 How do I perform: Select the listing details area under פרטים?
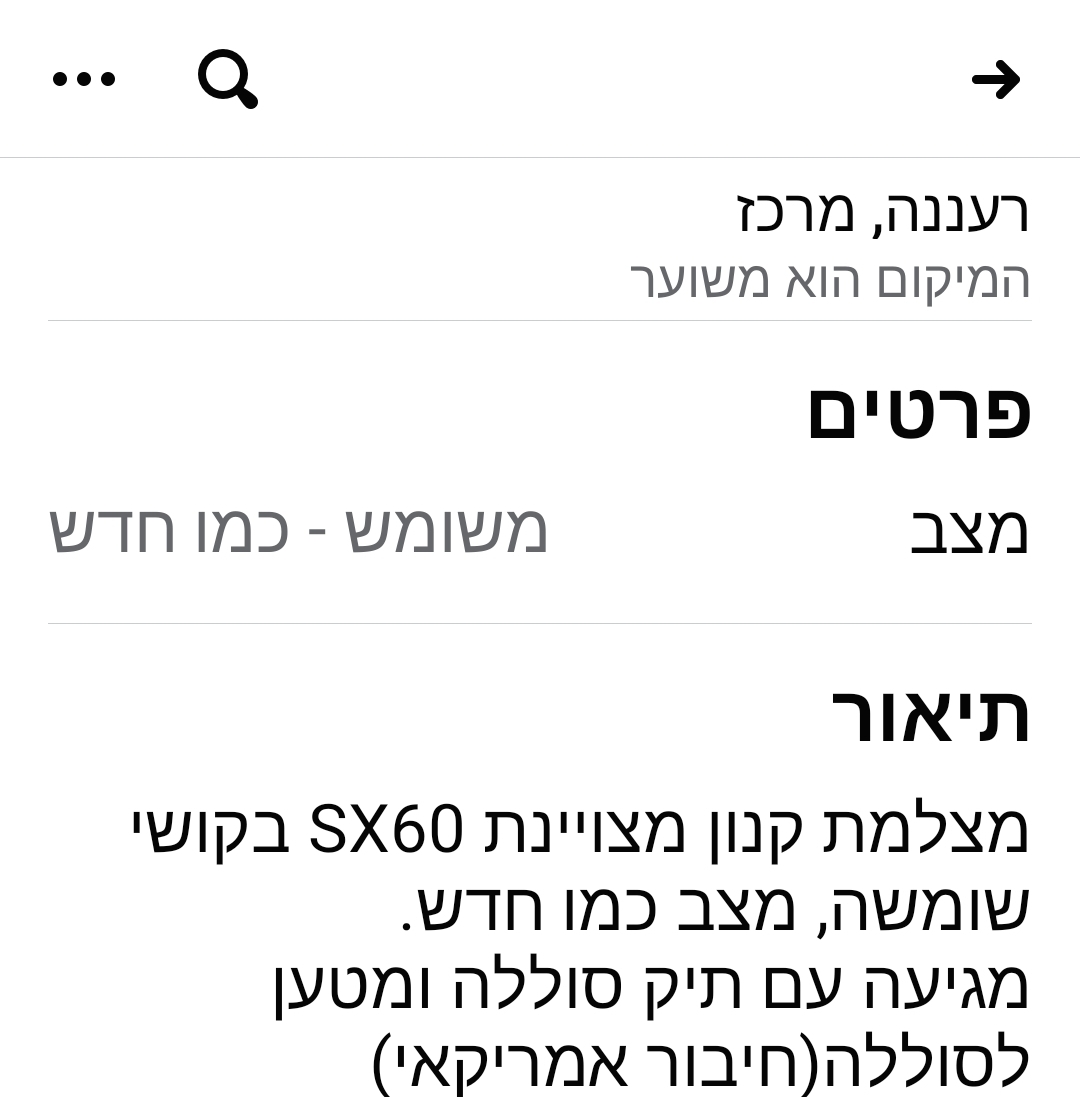click(540, 531)
